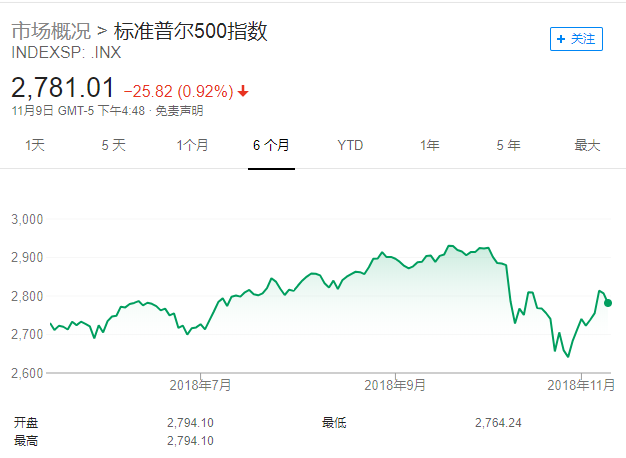Open the 市场概况 breadcrumb link
The width and height of the screenshot is (626, 458).
(x=49, y=31)
